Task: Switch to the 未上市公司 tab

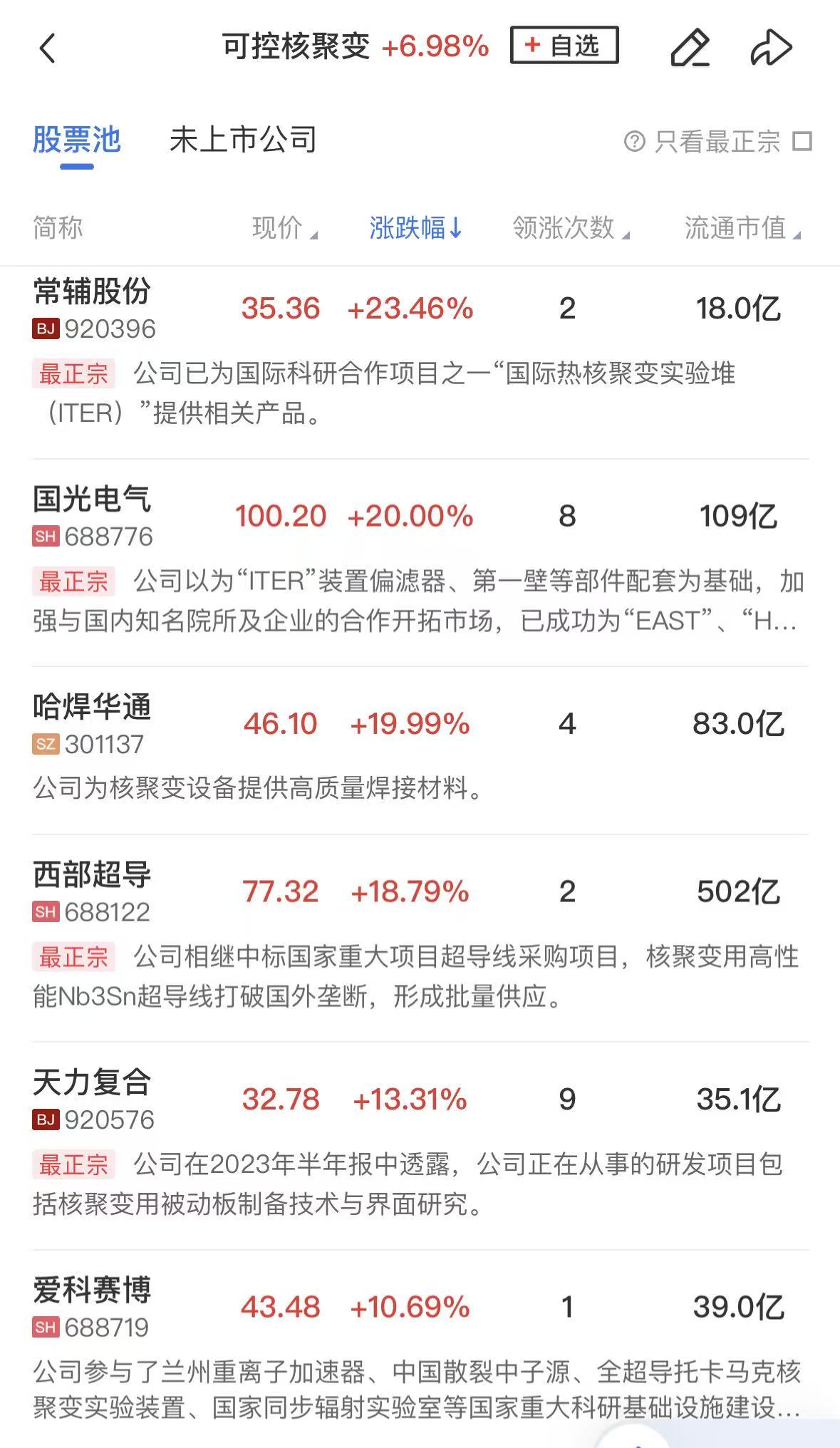Action: pyautogui.click(x=243, y=140)
